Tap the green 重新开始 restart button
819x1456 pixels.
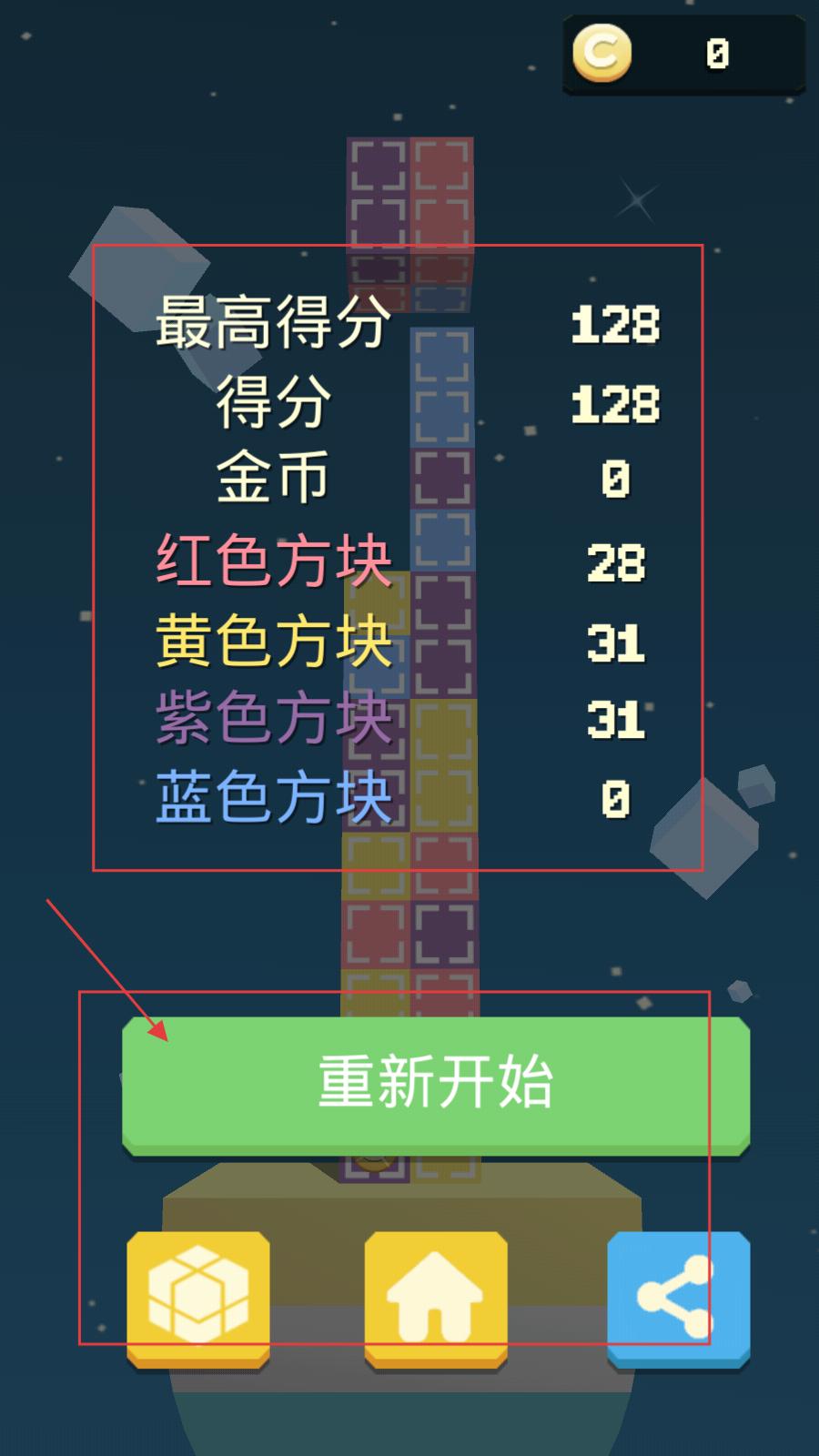[x=436, y=1086]
